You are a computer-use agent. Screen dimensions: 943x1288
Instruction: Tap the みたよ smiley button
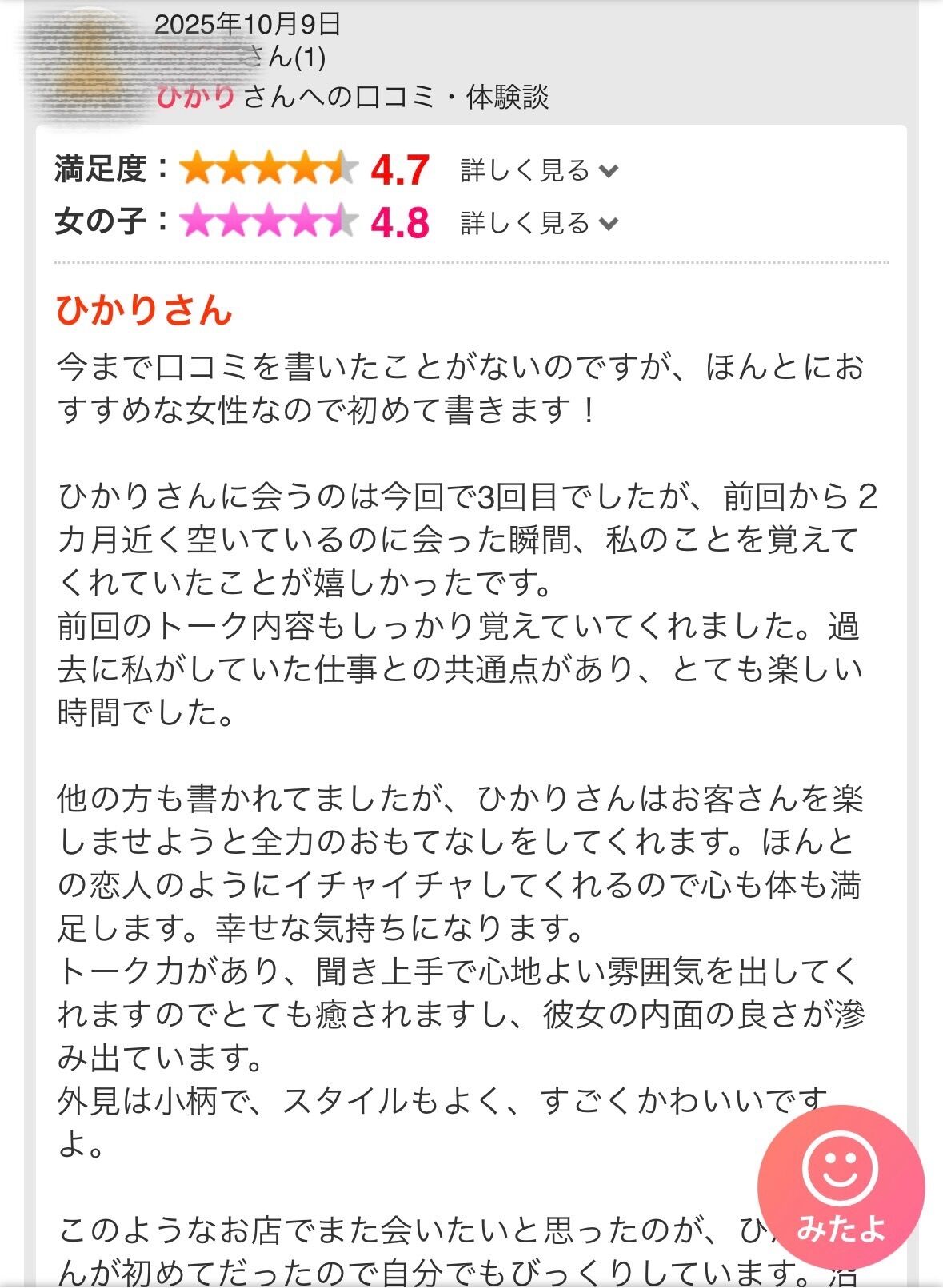click(841, 1189)
